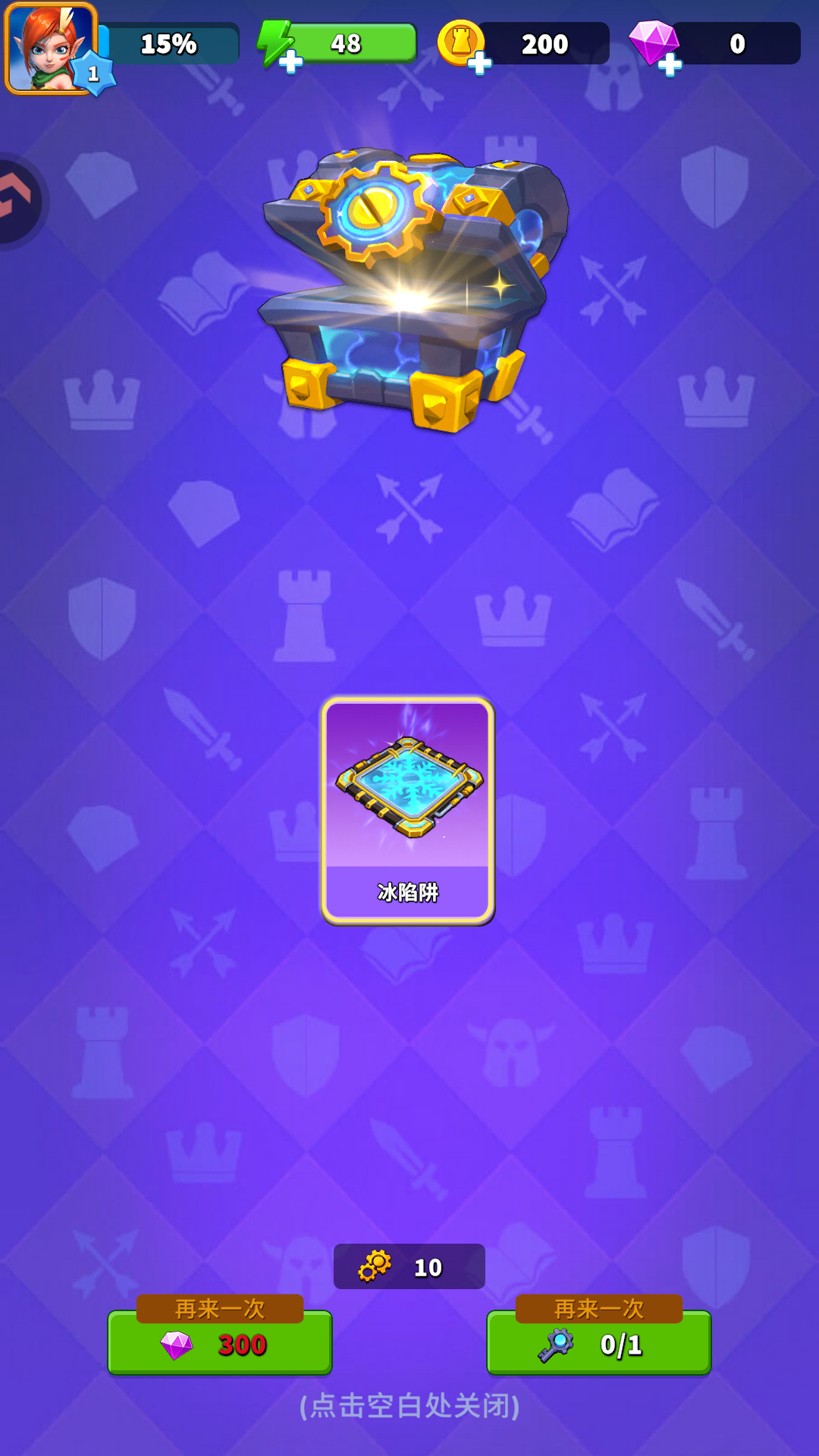The height and width of the screenshot is (1456, 819).
Task: Open again using the key 0/1
Action: pyautogui.click(x=599, y=1343)
